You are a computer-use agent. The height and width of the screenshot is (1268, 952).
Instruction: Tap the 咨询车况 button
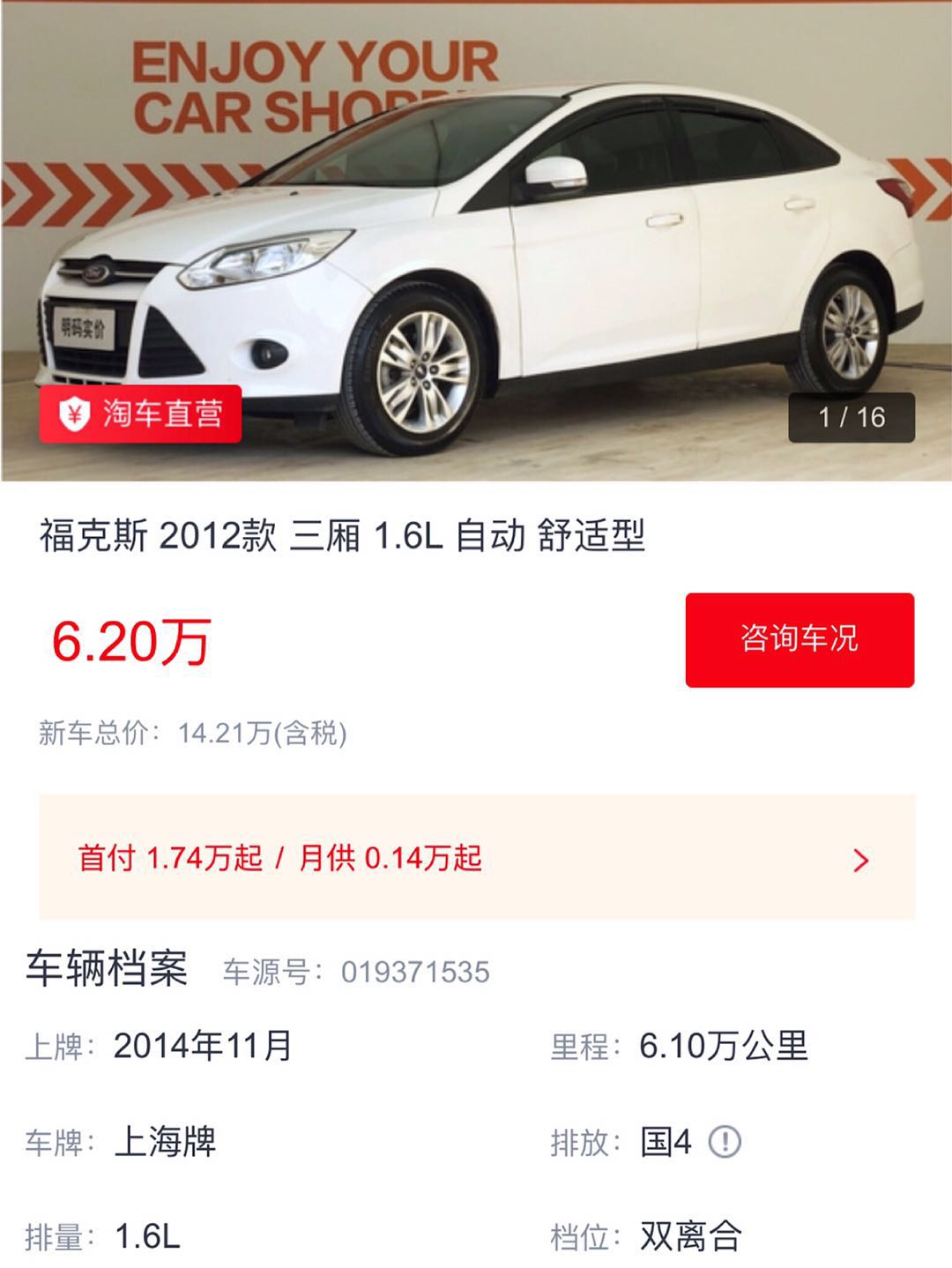[800, 639]
